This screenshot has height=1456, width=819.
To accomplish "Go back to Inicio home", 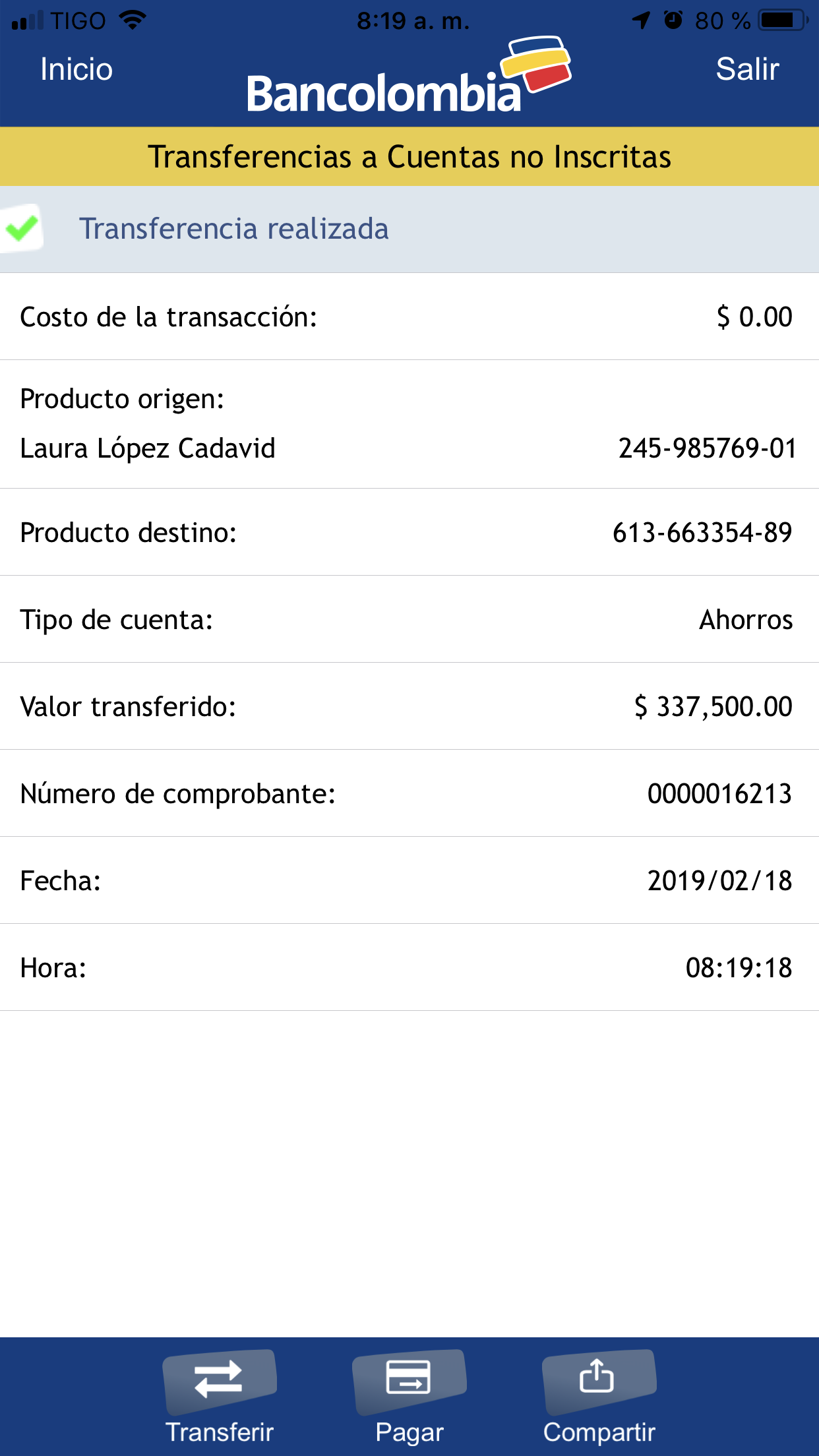I will click(x=76, y=69).
